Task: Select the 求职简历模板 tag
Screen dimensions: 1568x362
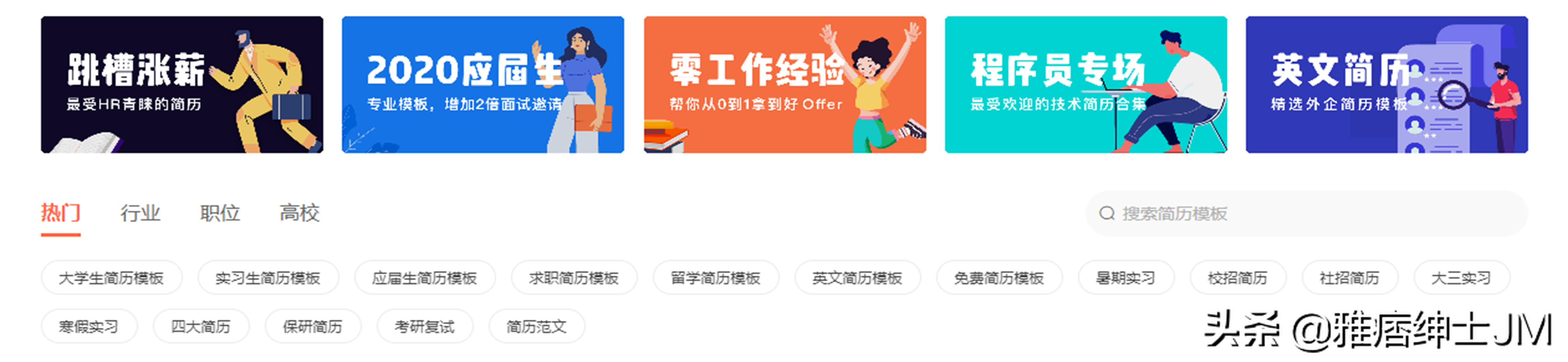Action: [574, 278]
